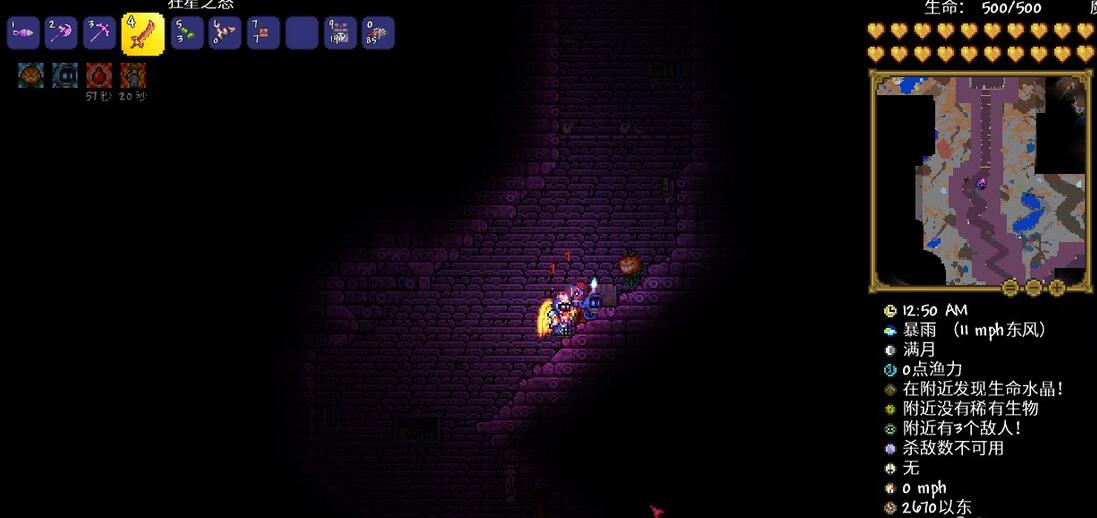Select the empty eighth hotbar slot
This screenshot has height=518, width=1097.
[301, 33]
